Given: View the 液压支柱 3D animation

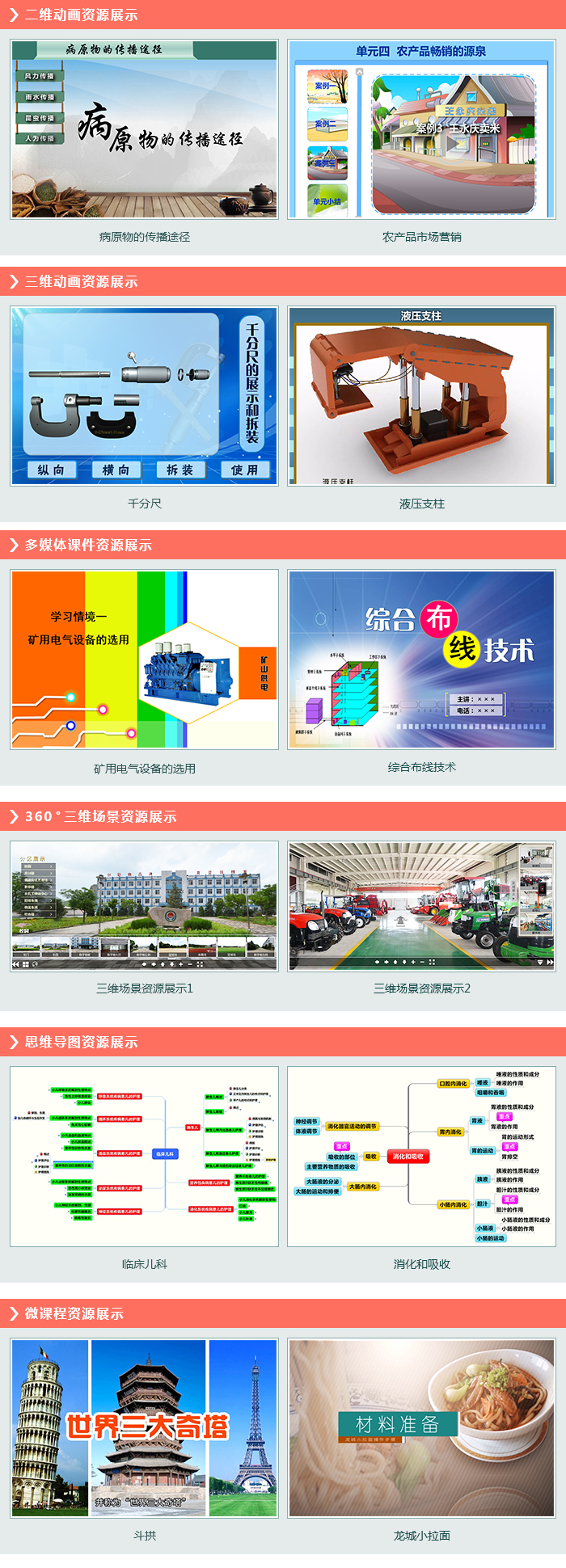Looking at the screenshot, I should point(421,396).
